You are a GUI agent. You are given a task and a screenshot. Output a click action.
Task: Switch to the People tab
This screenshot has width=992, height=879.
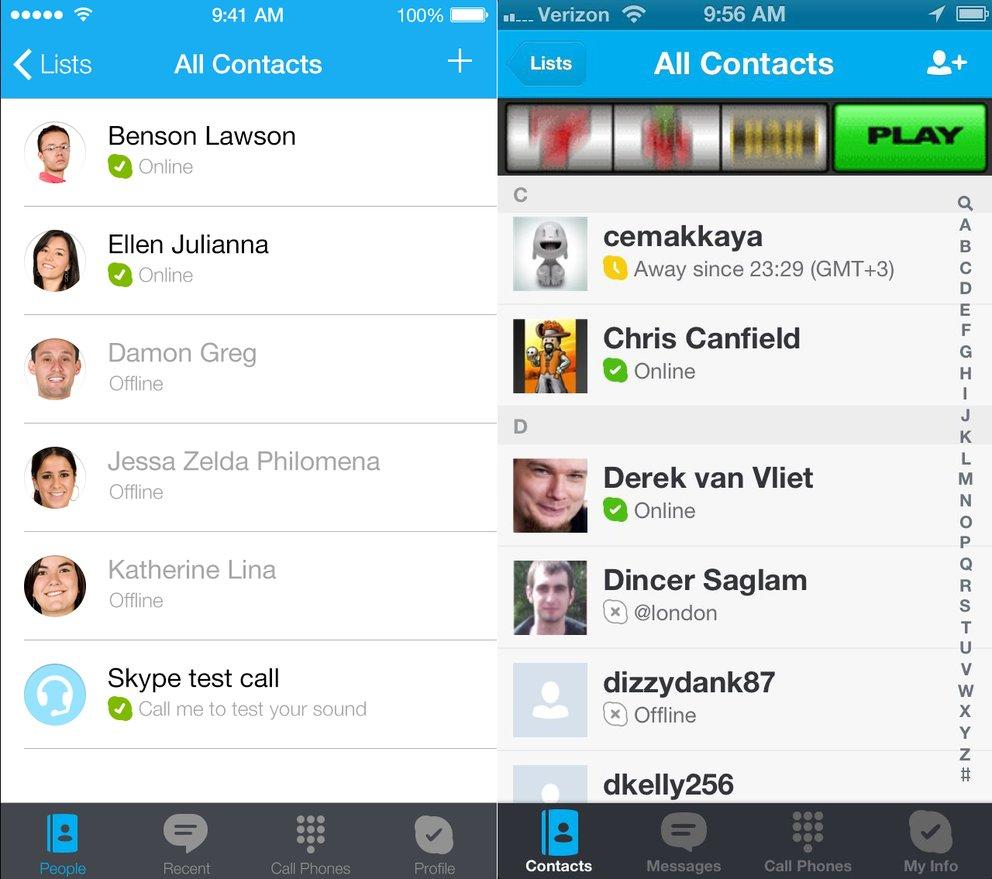click(62, 843)
